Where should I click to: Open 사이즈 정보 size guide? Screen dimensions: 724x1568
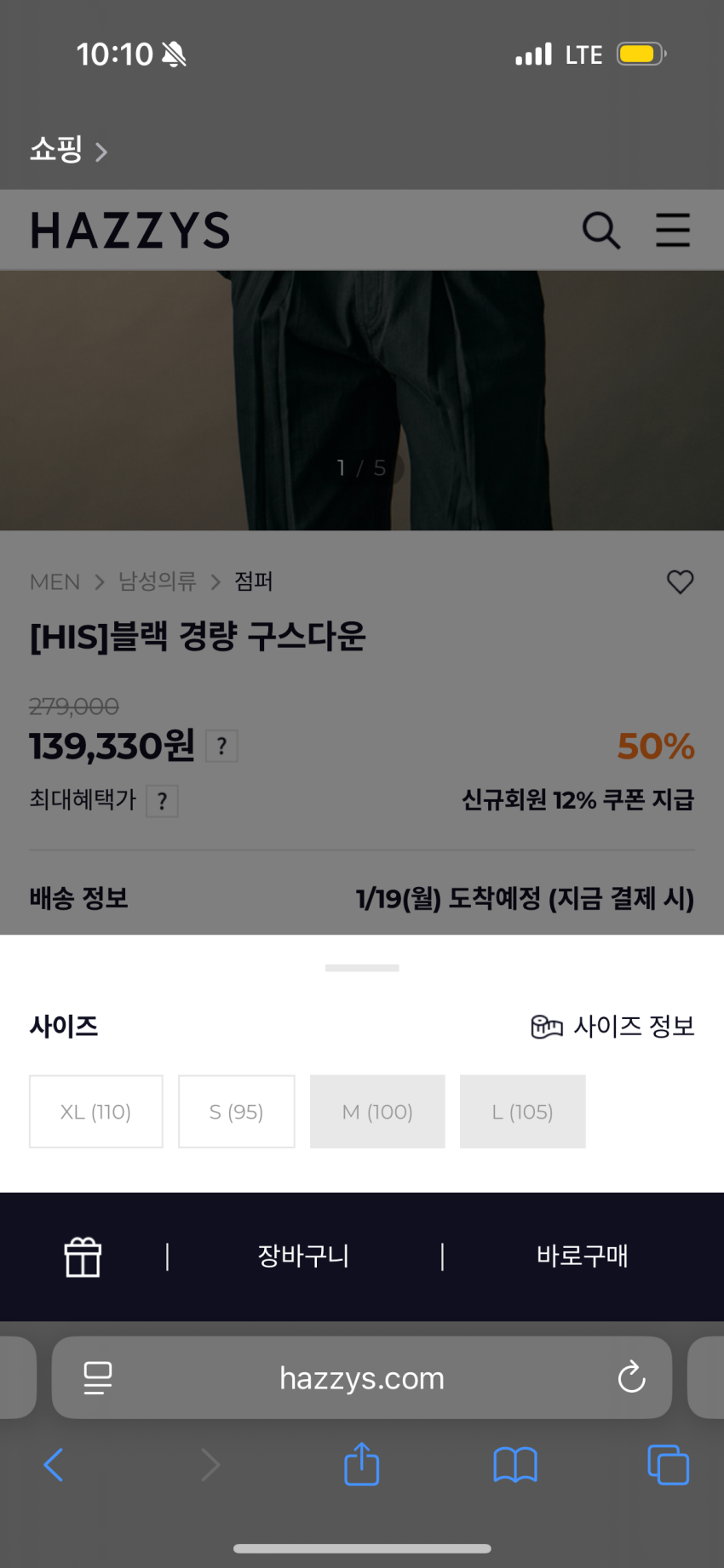(612, 1027)
